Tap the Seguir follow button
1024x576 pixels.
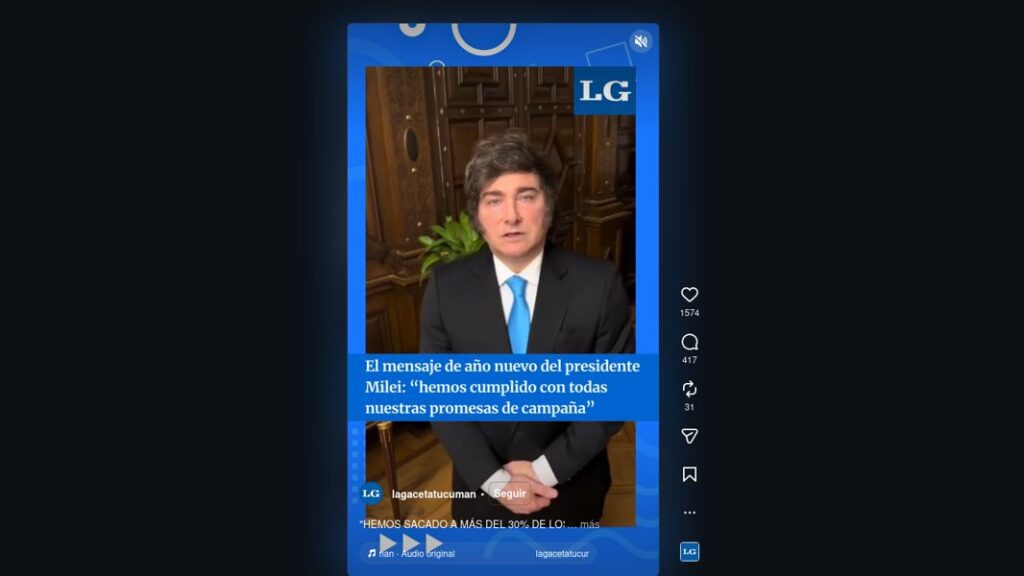[x=509, y=493]
